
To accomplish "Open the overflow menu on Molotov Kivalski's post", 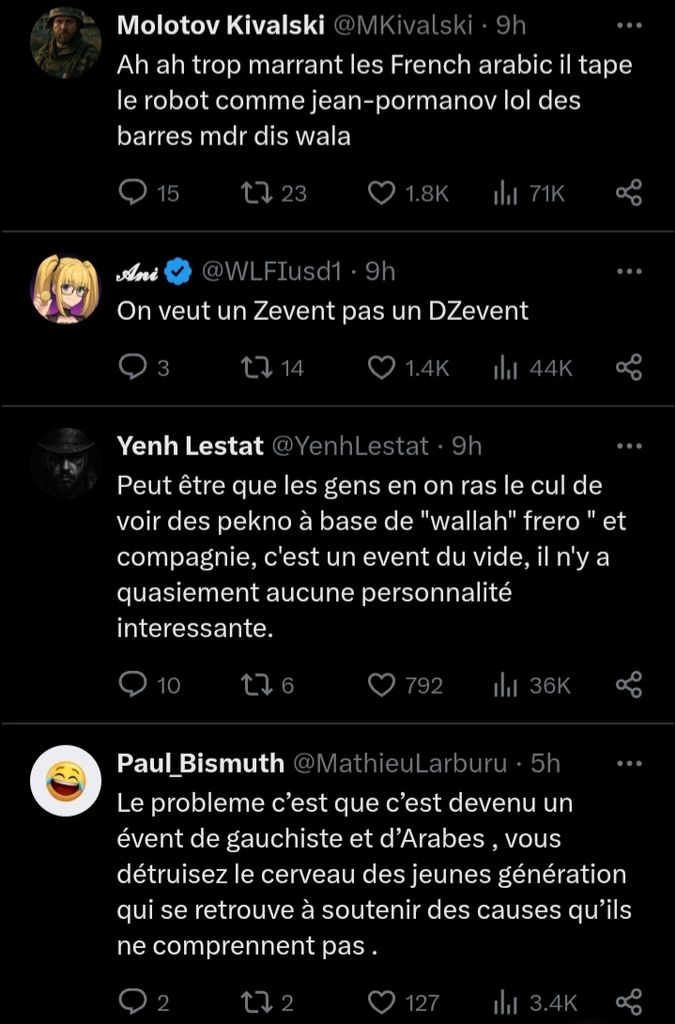I will point(629,27).
